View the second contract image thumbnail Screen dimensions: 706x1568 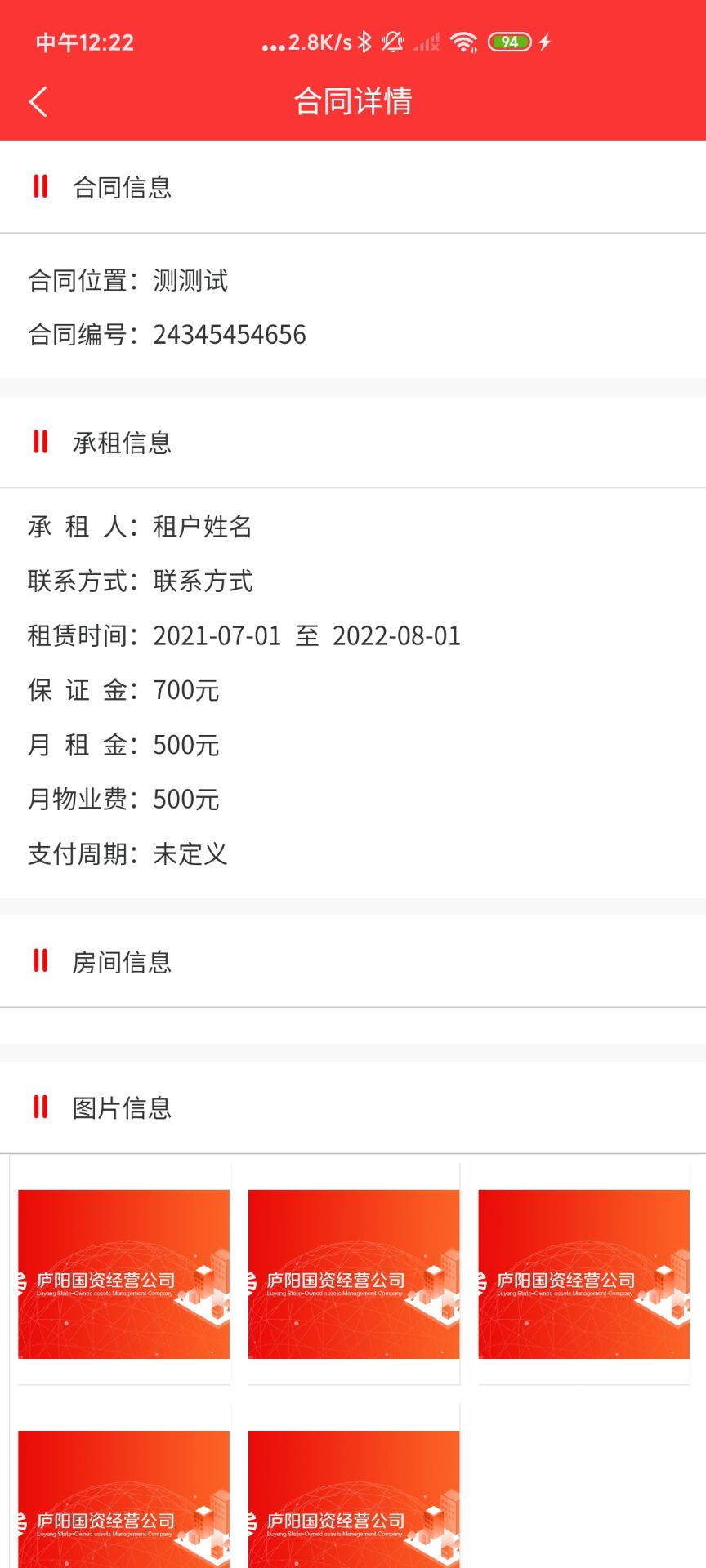354,1274
